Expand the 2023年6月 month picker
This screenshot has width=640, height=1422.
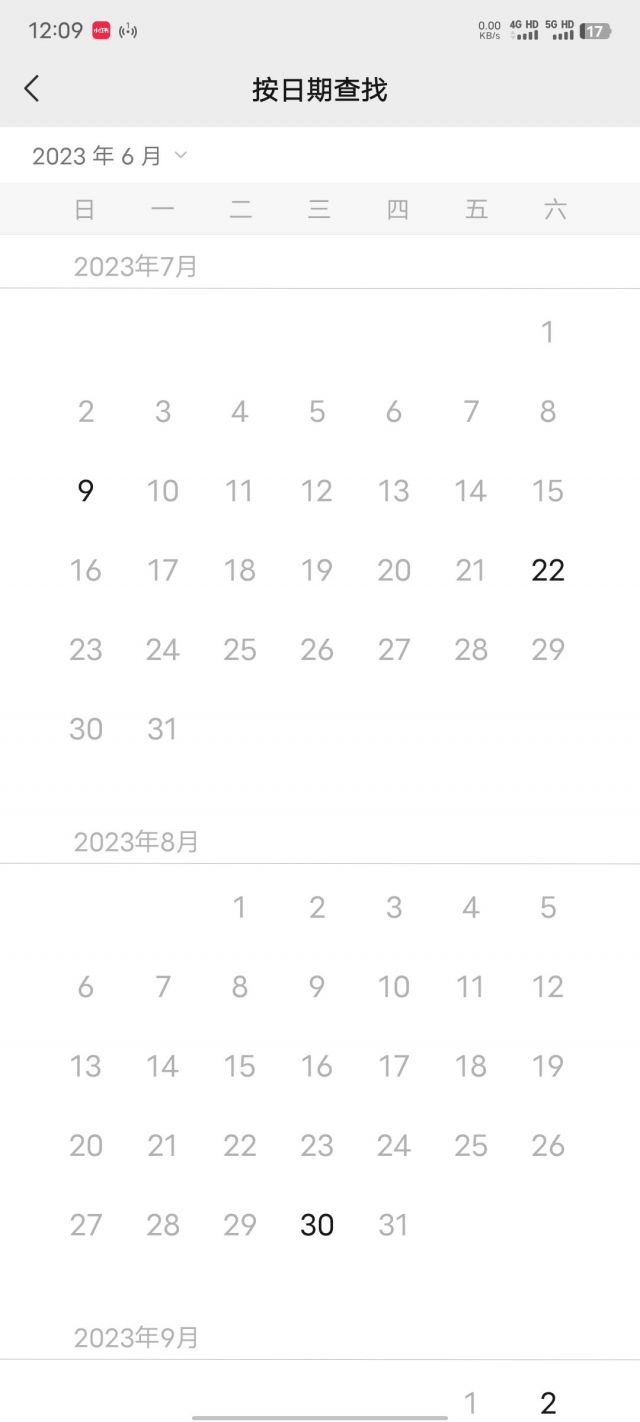click(110, 156)
